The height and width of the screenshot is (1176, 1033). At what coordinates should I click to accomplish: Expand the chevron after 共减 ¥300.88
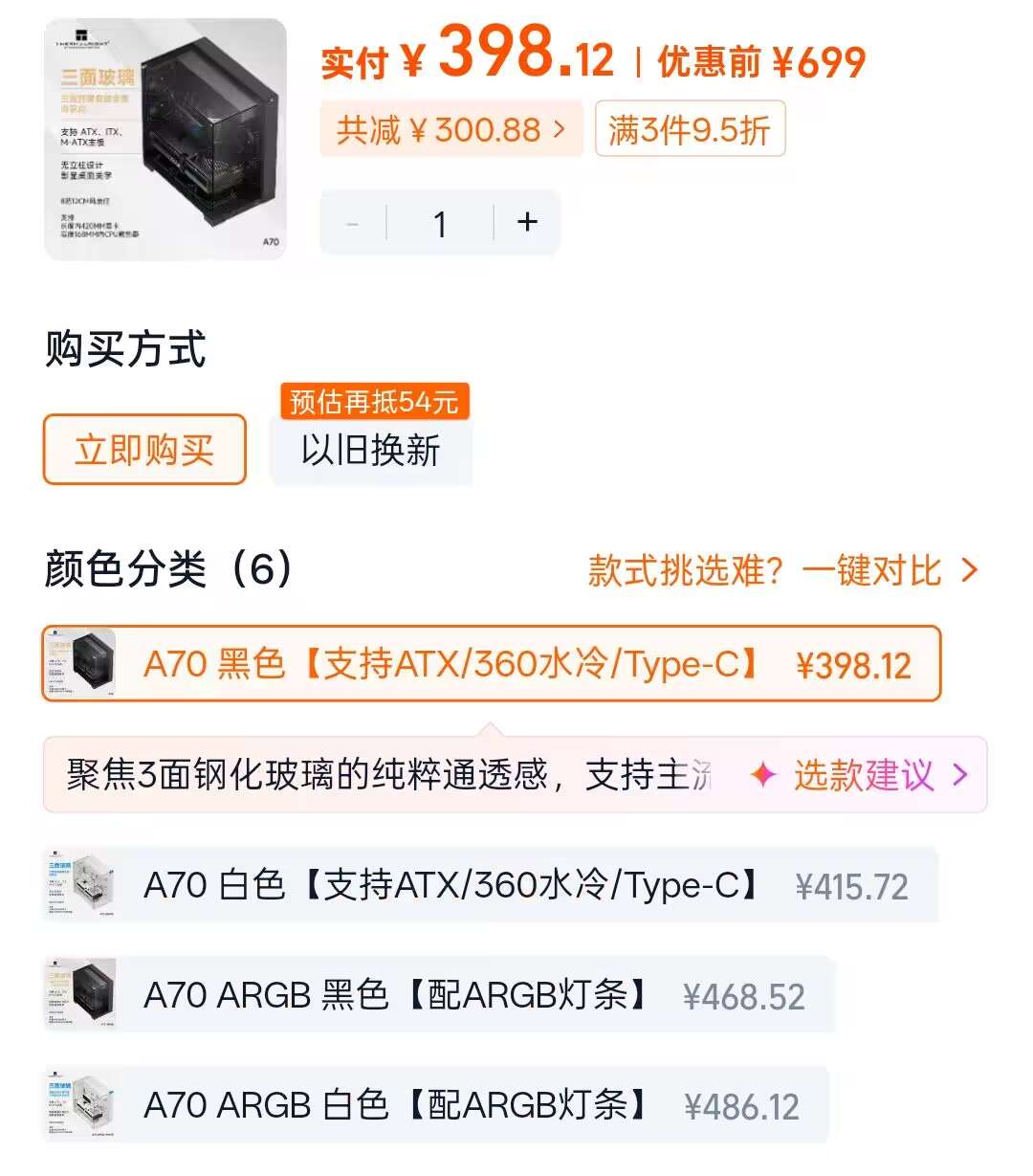(558, 129)
